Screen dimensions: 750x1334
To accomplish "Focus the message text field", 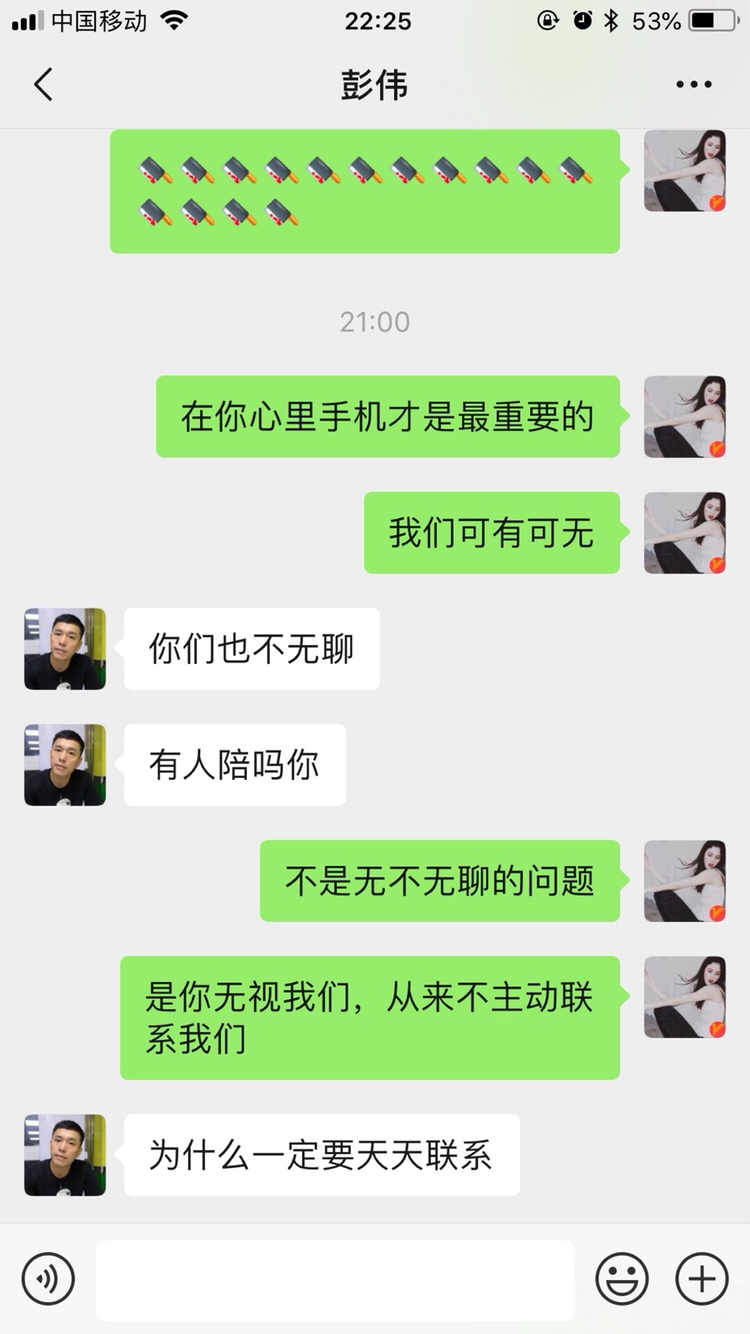I will 335,1279.
